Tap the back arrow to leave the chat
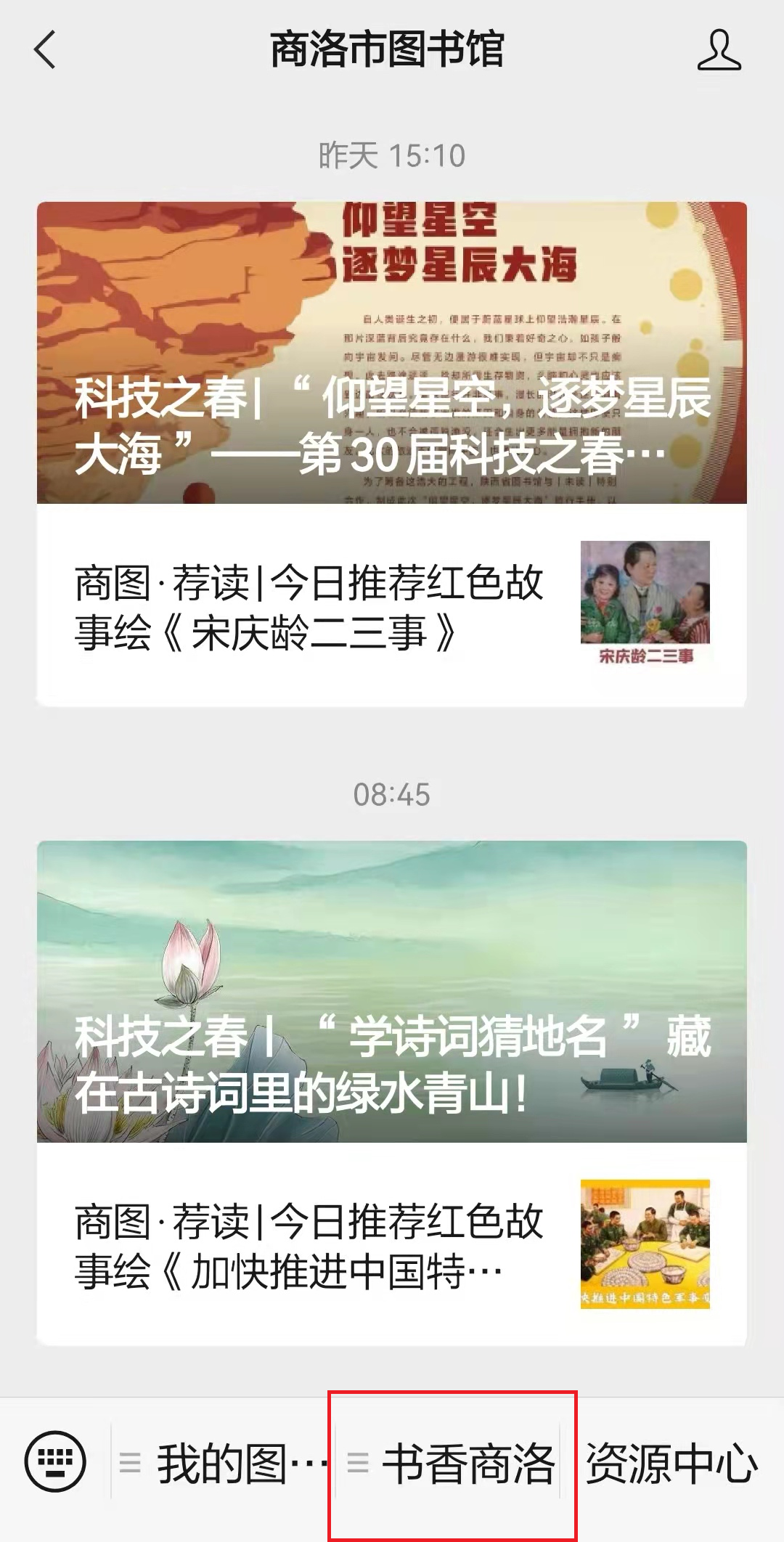This screenshot has width=784, height=1542. coord(45,49)
